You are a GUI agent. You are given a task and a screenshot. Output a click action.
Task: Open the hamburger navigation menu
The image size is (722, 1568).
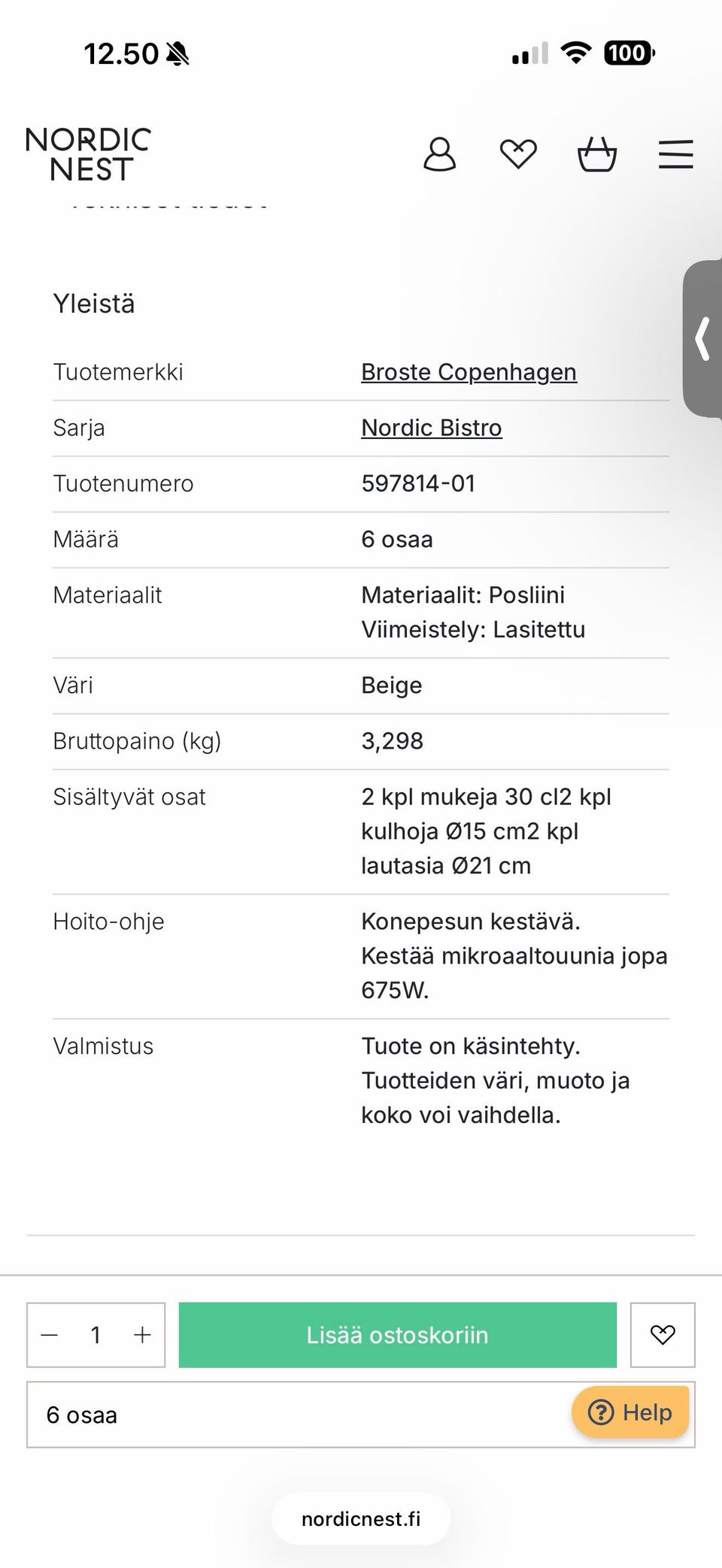pyautogui.click(x=675, y=155)
